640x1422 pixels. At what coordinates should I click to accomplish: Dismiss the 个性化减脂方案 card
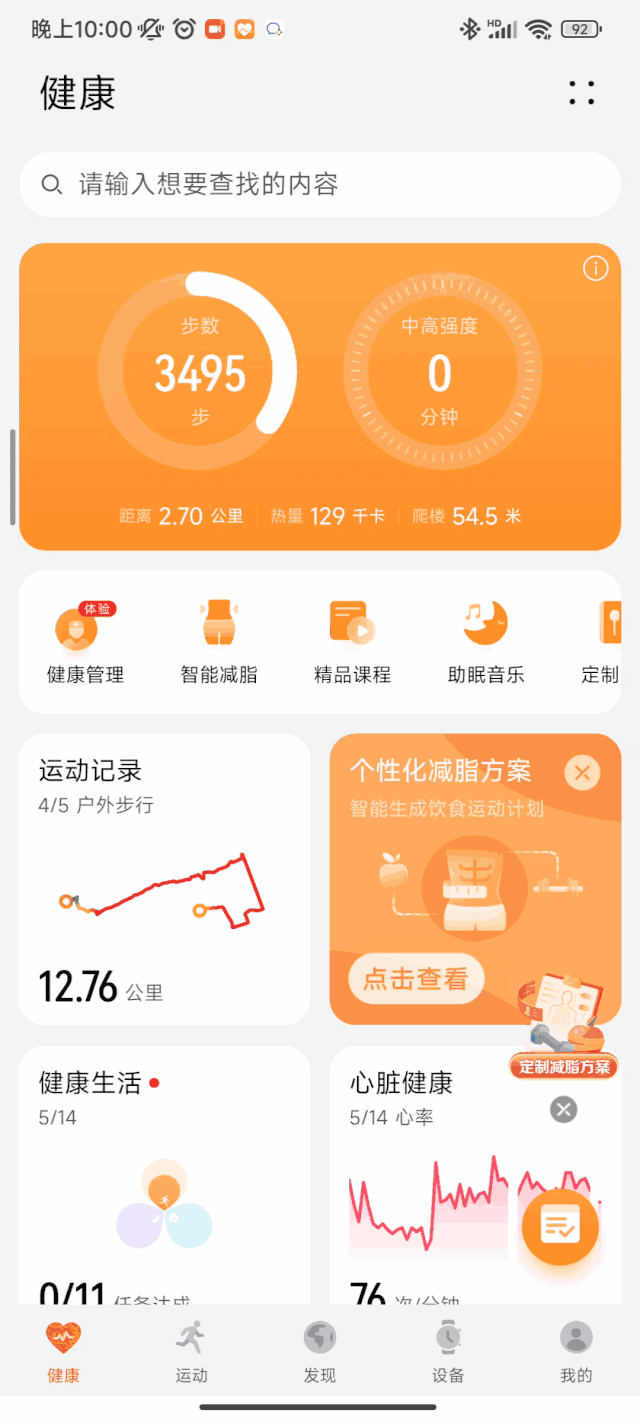[582, 772]
